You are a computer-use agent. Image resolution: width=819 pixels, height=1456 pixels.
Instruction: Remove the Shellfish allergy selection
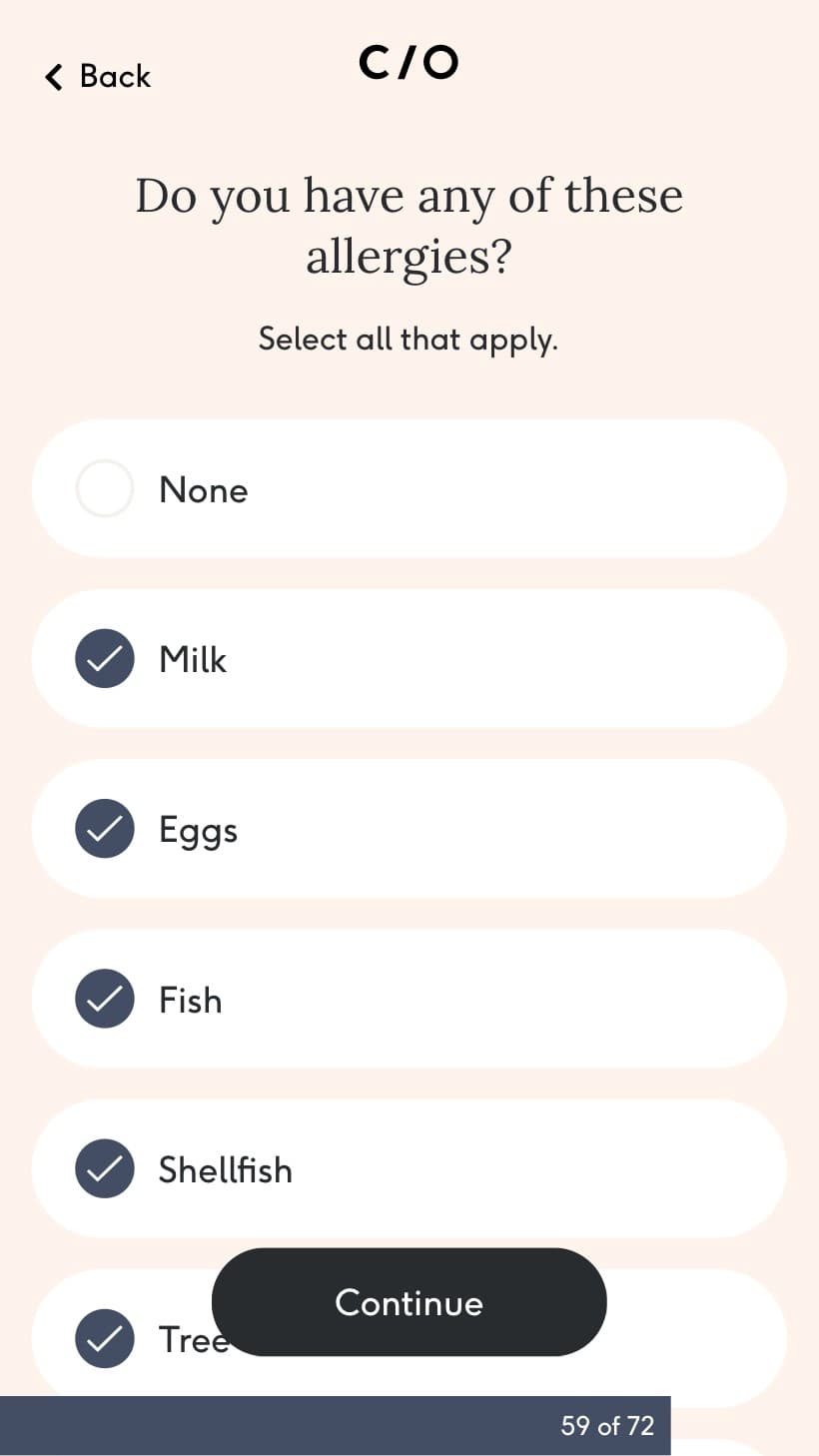click(x=105, y=1168)
